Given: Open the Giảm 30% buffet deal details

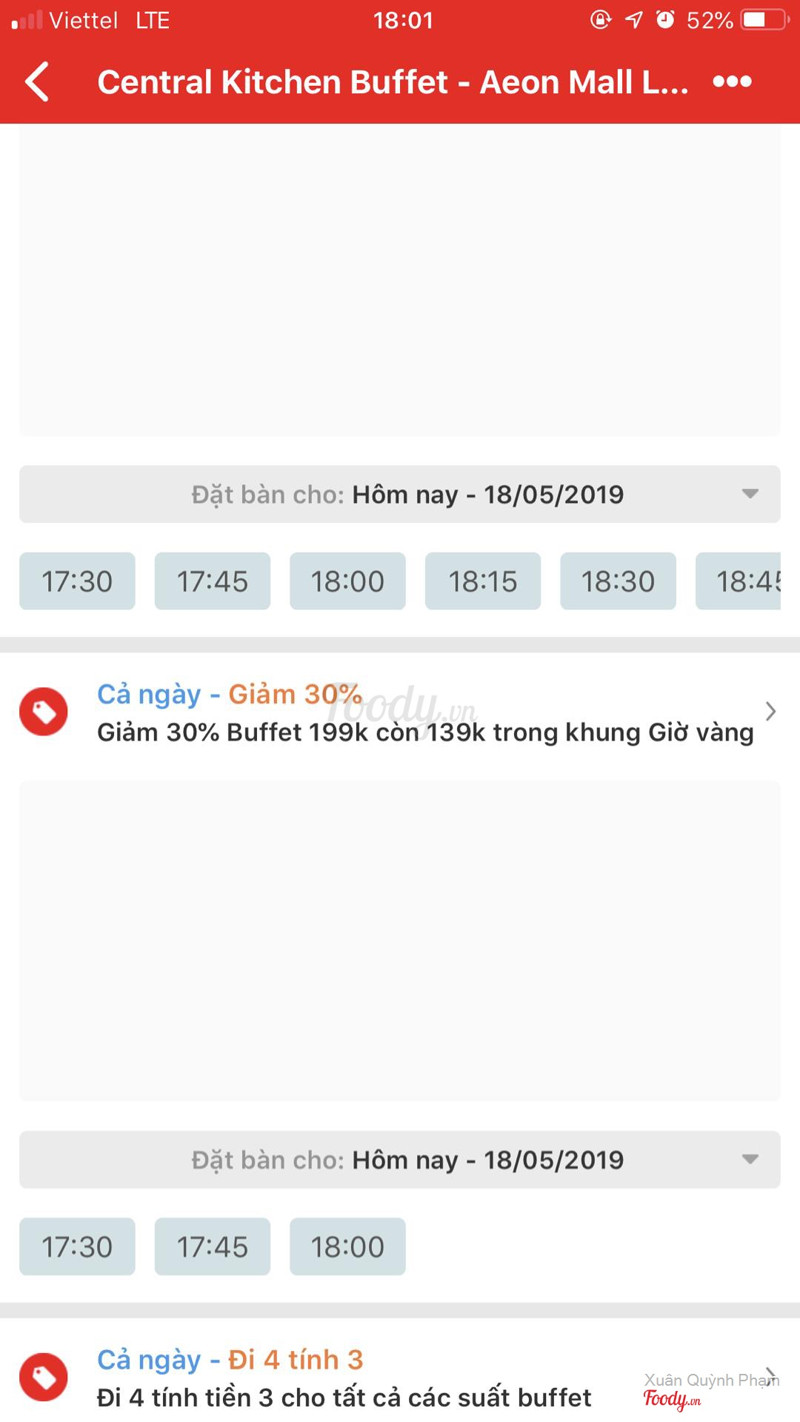Looking at the screenshot, I should pyautogui.click(x=425, y=712).
